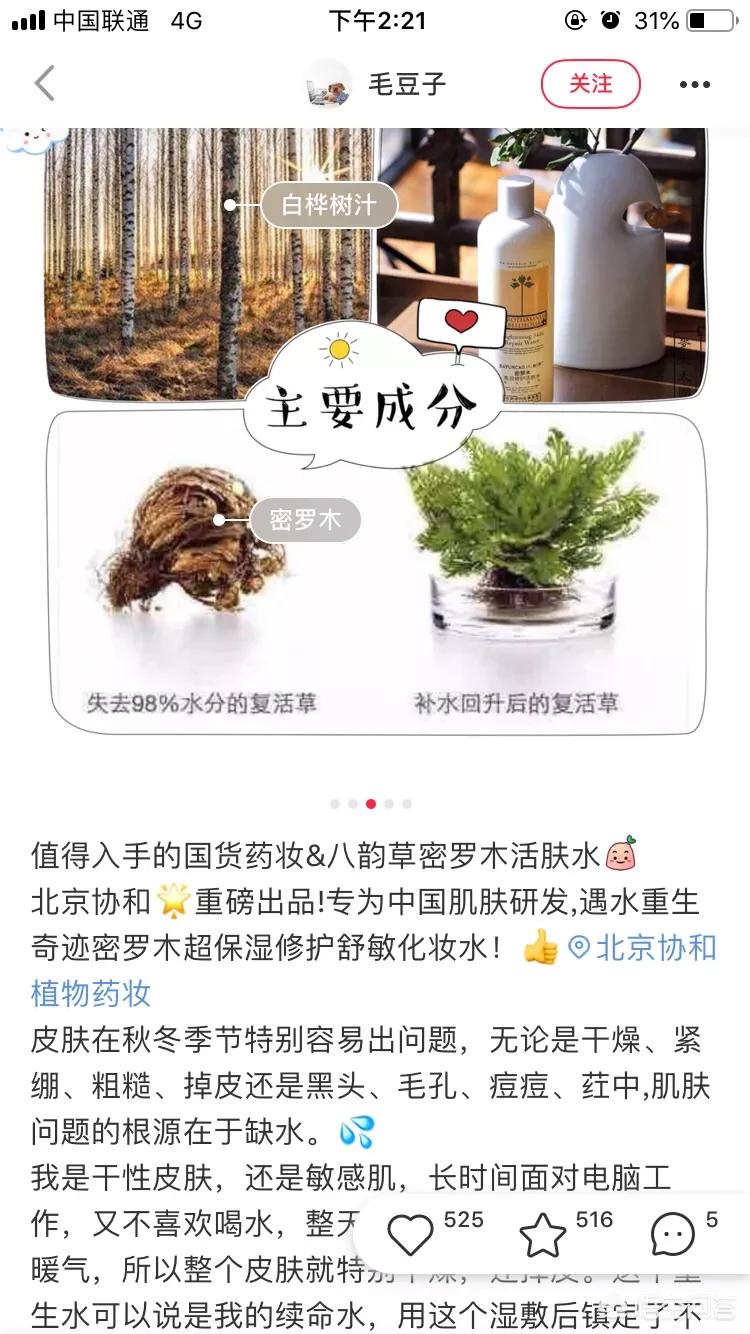750x1334 pixels.
Task: Like this post with the heart icon
Action: point(410,1237)
